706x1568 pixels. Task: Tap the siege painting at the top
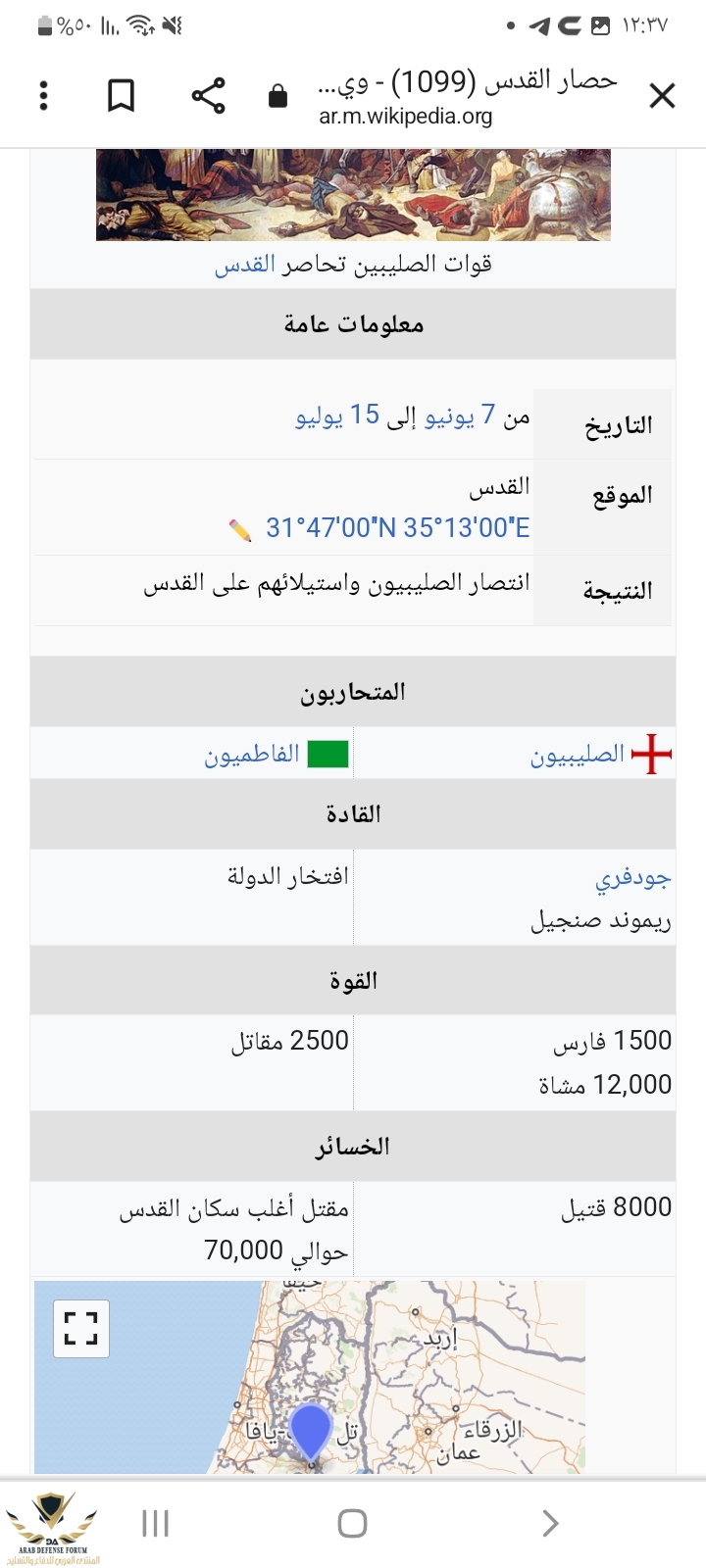click(353, 194)
